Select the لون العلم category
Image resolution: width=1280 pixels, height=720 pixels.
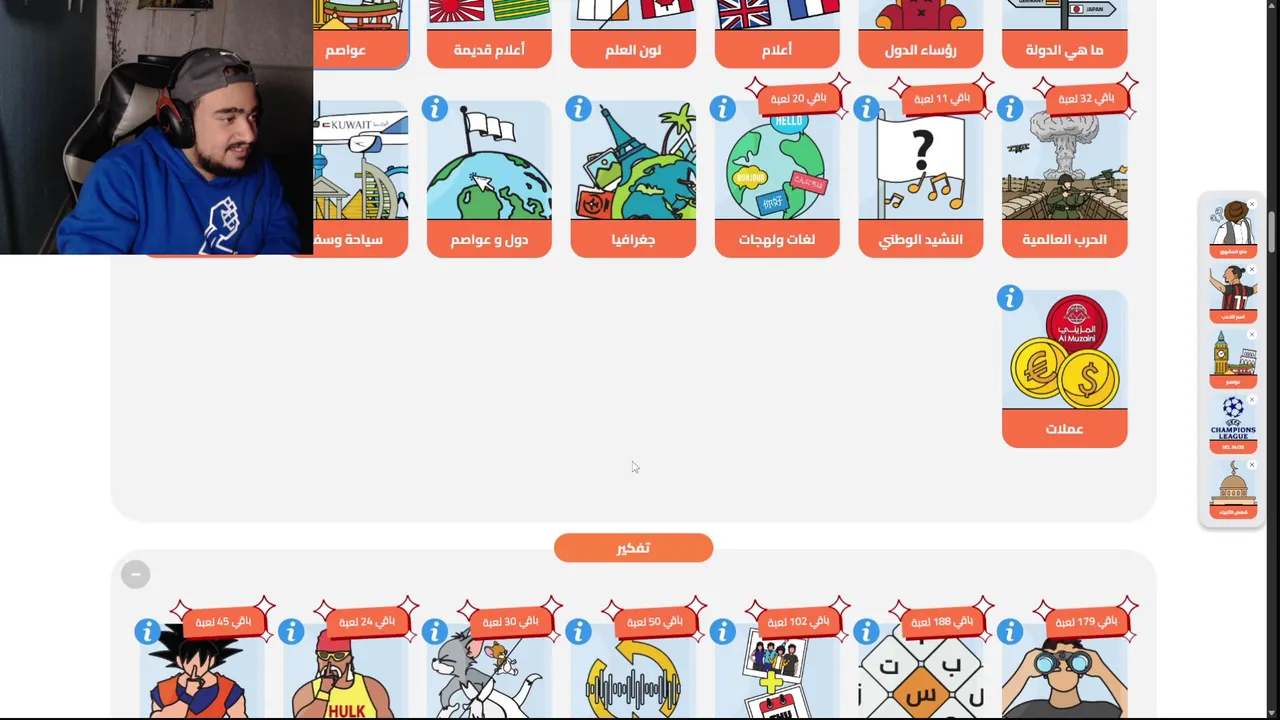pos(633,40)
